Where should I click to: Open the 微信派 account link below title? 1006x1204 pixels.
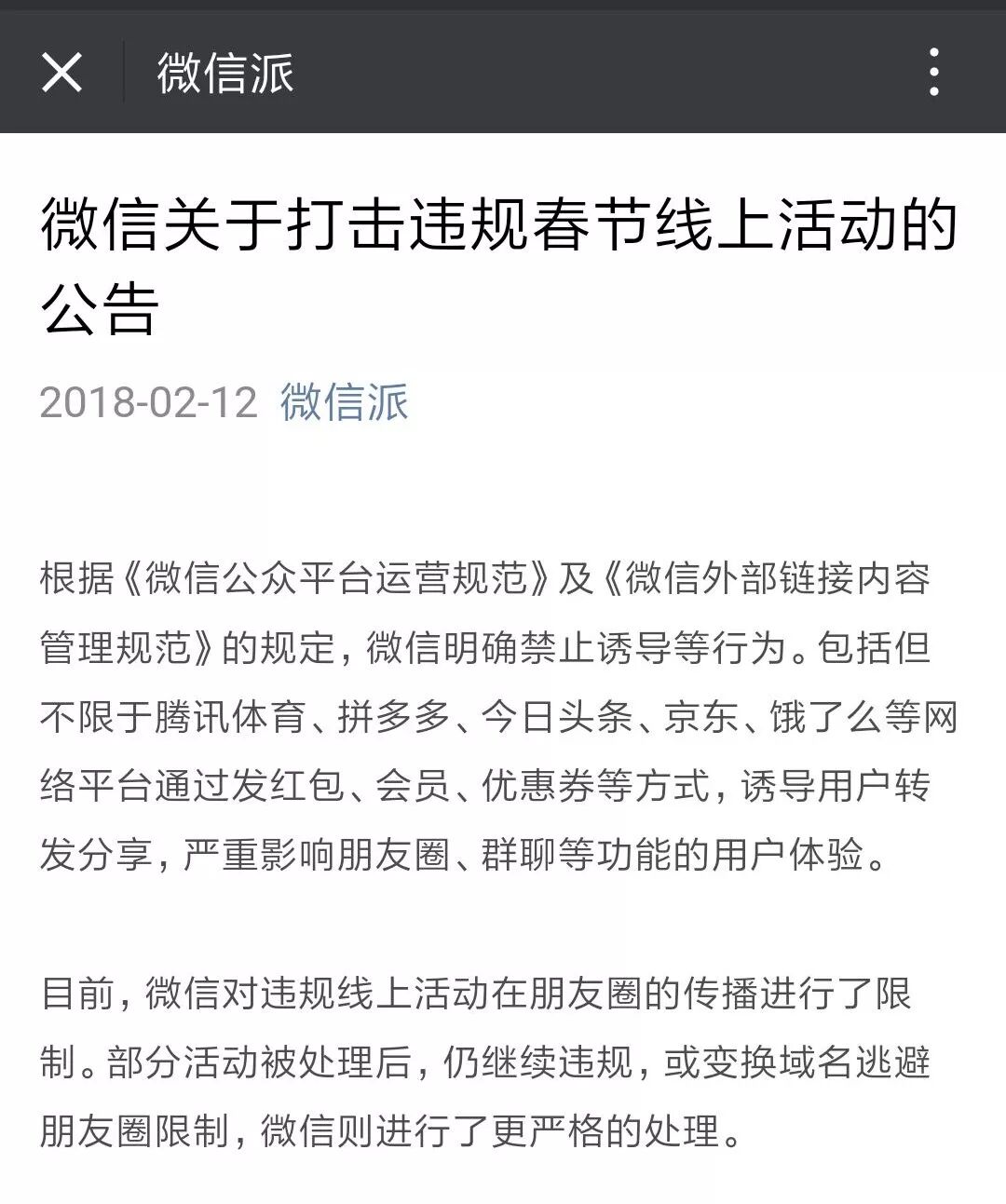344,402
